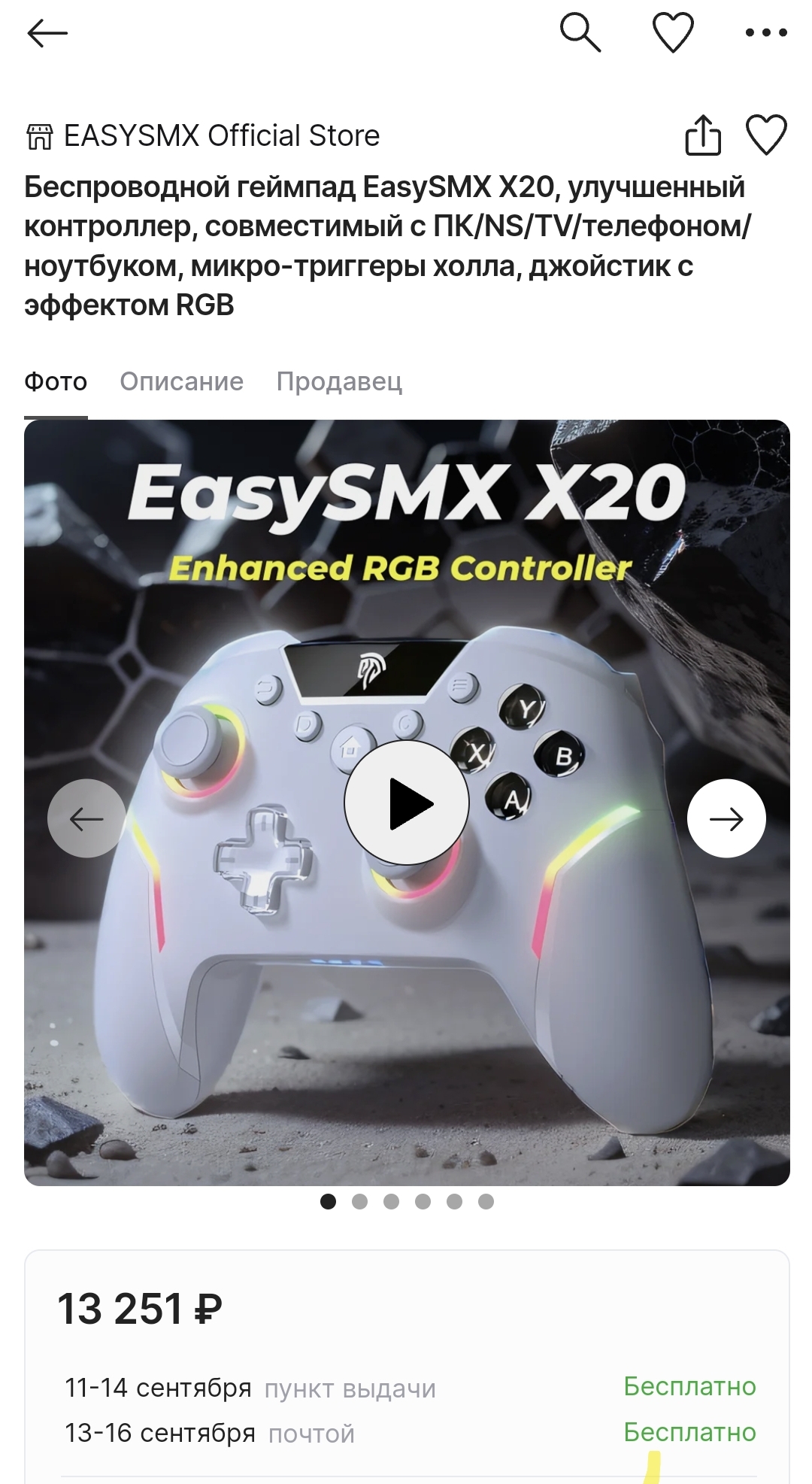Select the Фото tab
The width and height of the screenshot is (812, 1484).
[56, 381]
